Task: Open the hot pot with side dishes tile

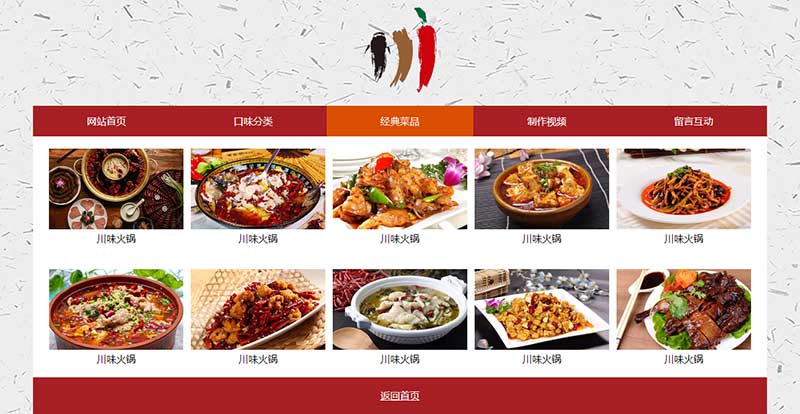Action: pyautogui.click(x=116, y=189)
